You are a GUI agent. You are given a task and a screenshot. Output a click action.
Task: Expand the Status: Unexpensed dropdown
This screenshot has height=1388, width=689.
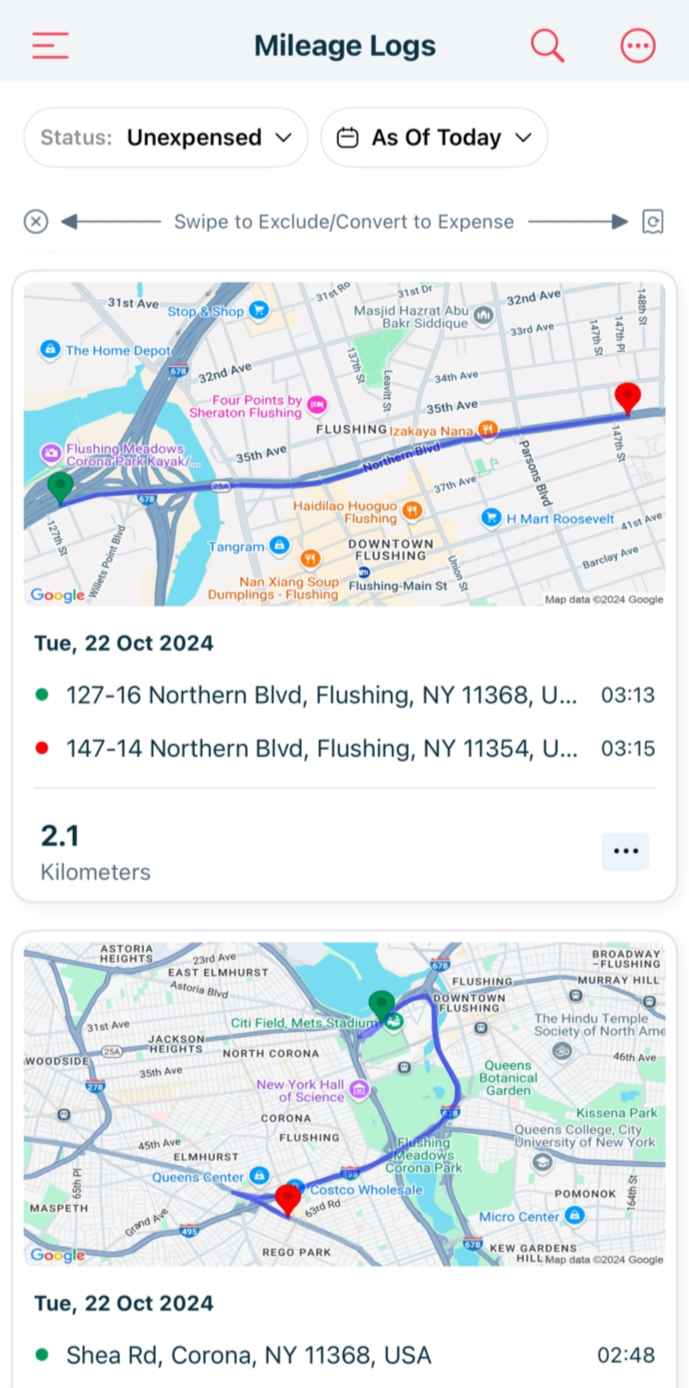click(x=166, y=138)
